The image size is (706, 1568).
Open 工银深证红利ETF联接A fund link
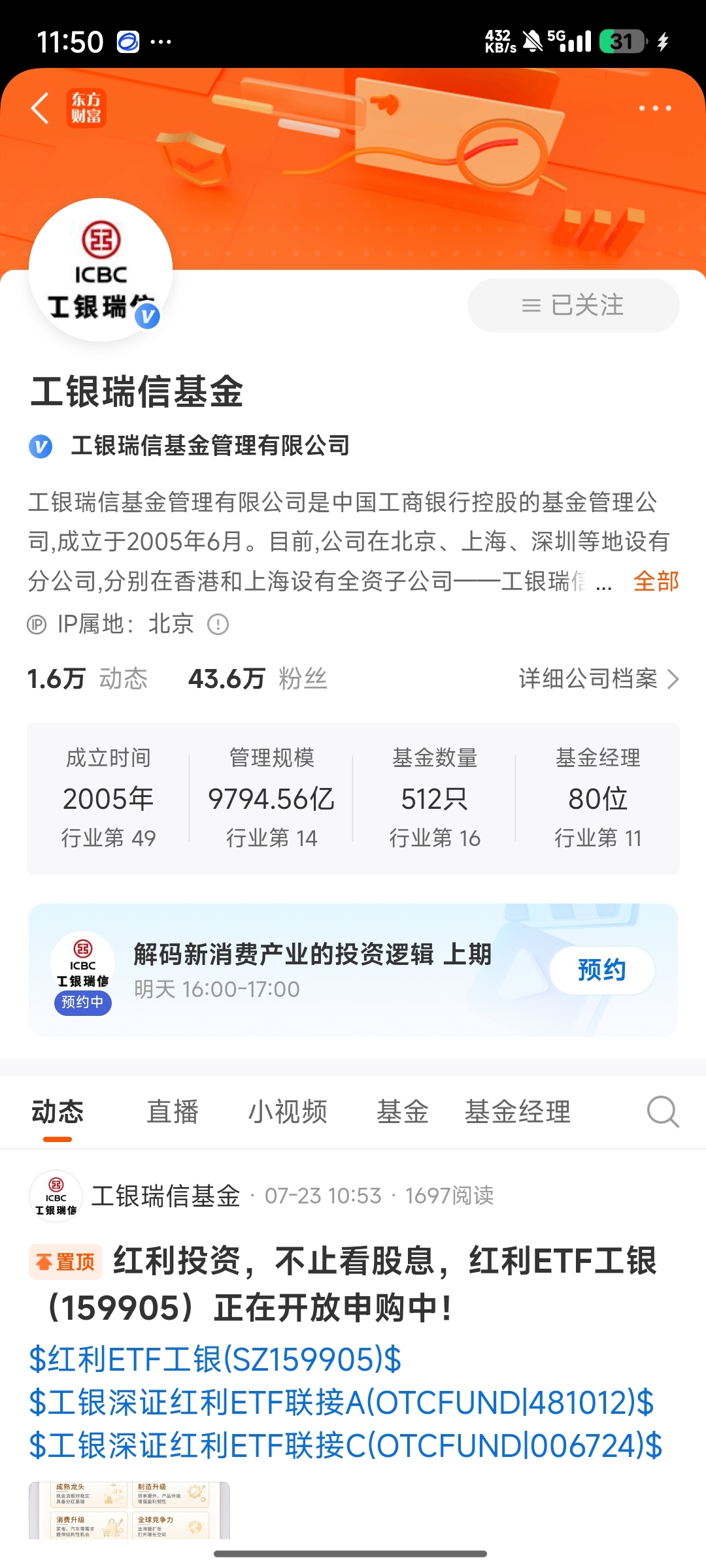tap(341, 1402)
